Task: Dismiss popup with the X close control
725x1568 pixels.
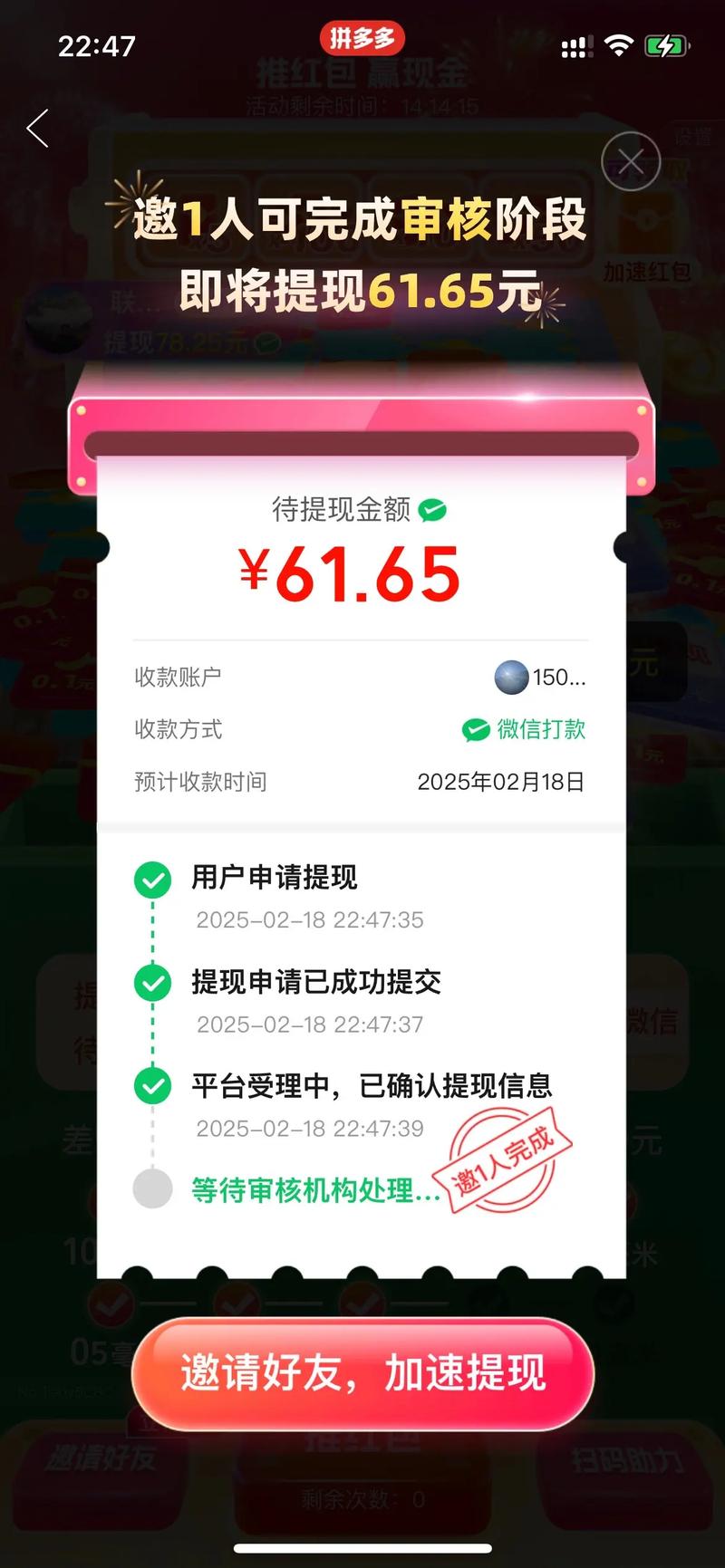Action: 632,160
